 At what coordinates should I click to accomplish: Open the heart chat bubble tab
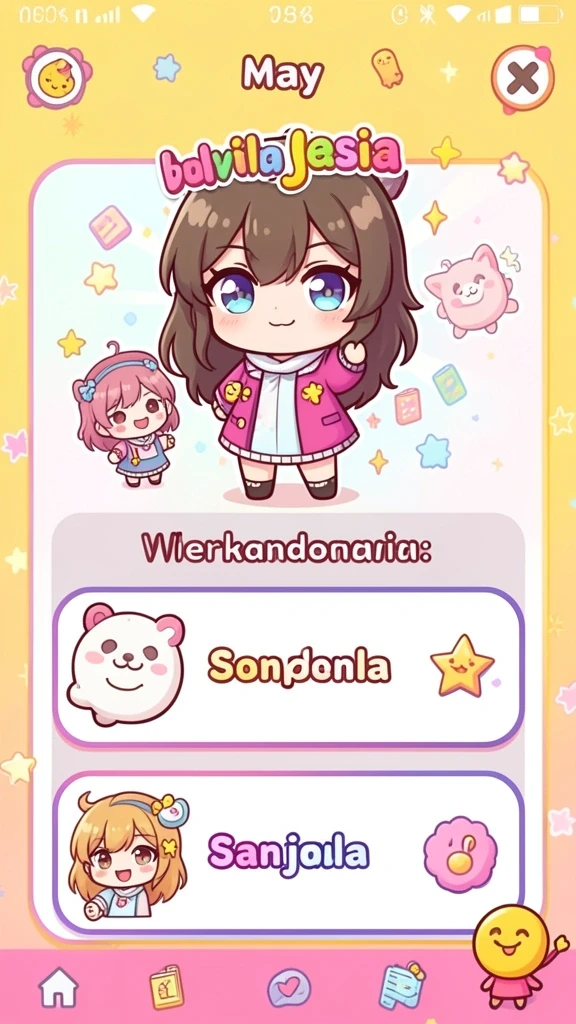(289, 989)
